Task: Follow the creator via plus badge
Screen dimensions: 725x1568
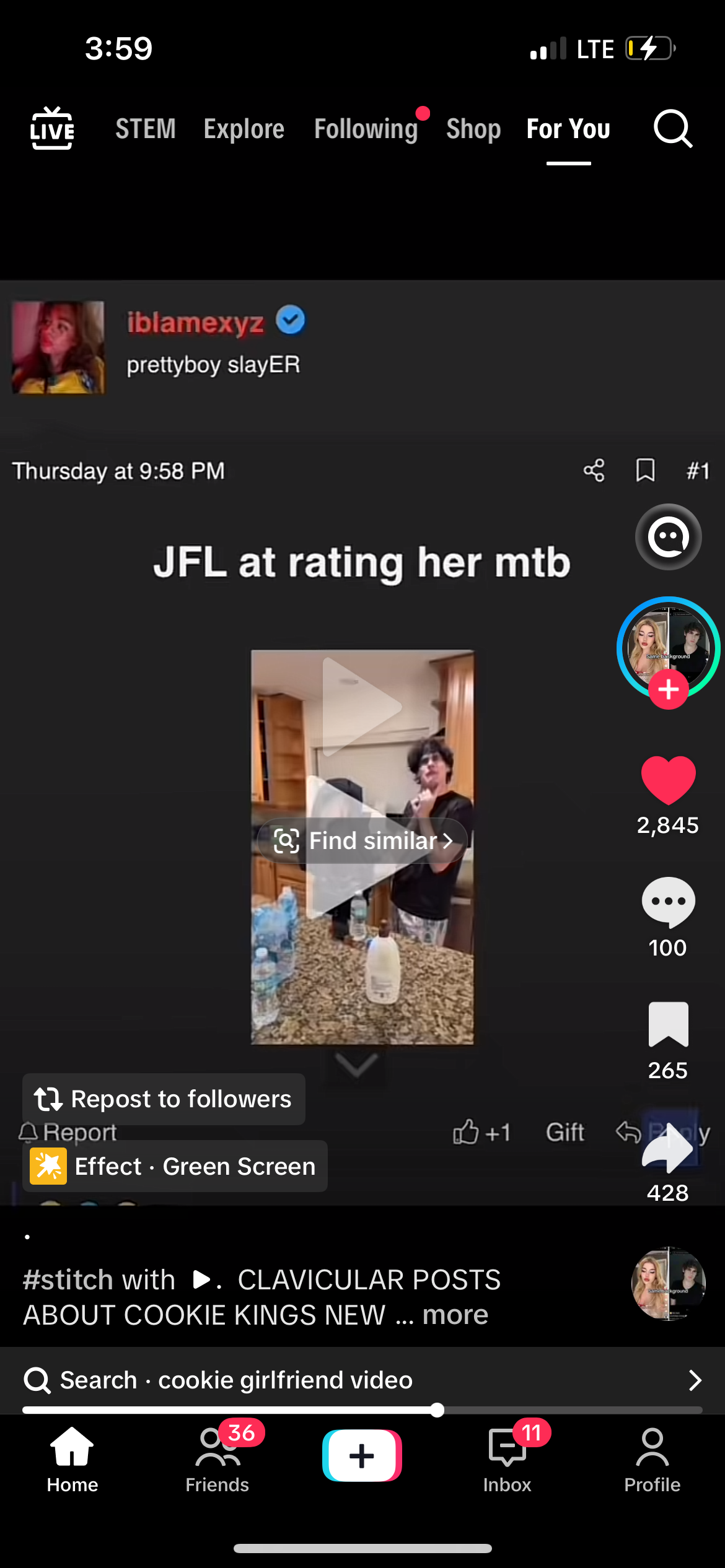Action: [668, 689]
